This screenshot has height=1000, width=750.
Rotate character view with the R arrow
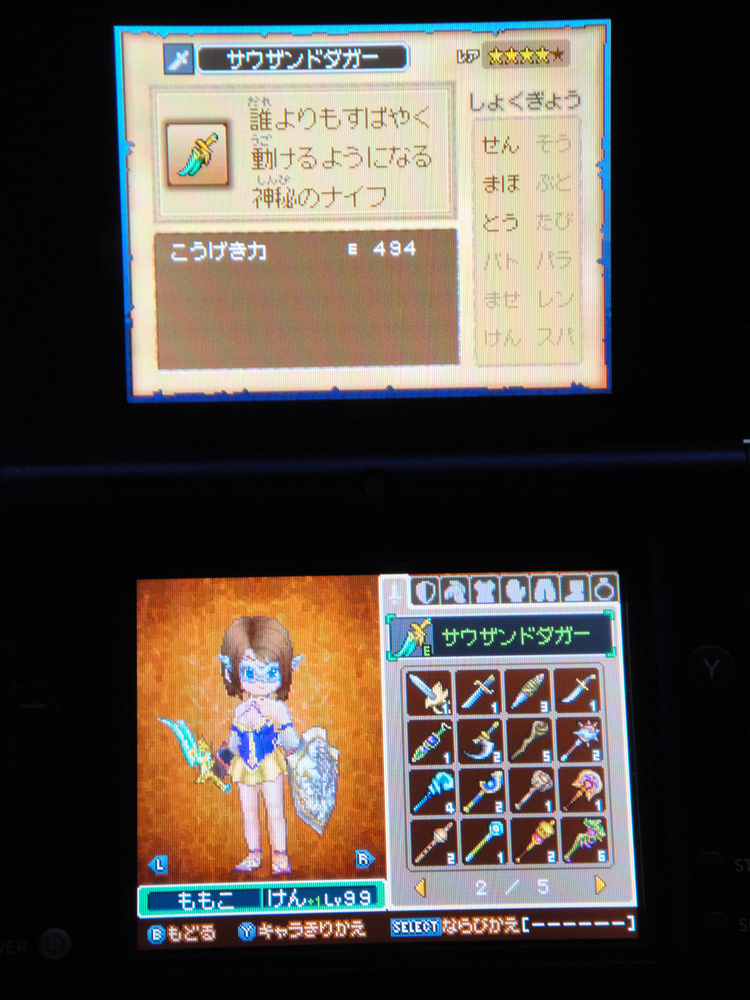click(365, 859)
